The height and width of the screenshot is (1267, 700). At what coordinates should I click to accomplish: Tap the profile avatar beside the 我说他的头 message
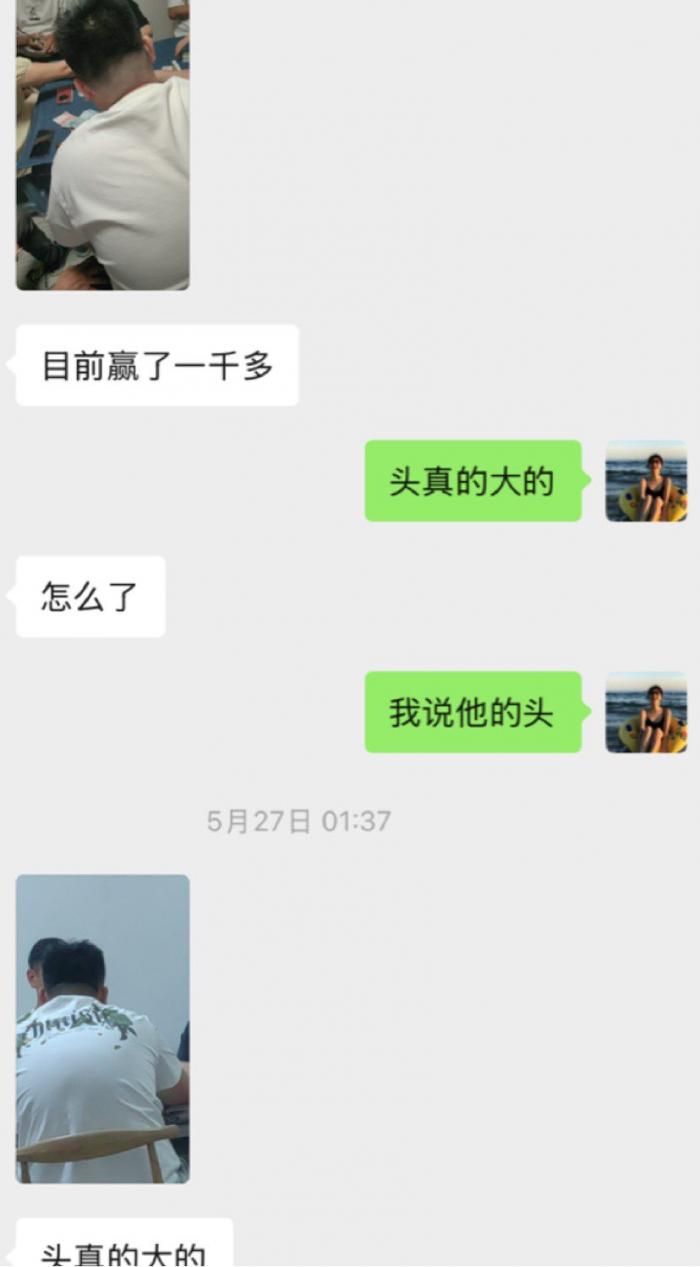pos(646,712)
